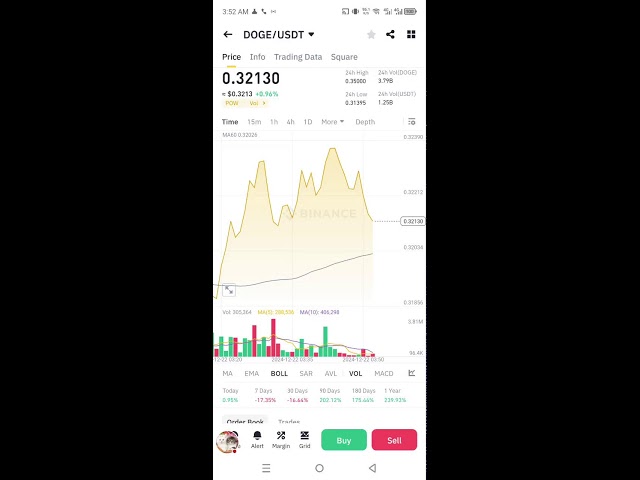The width and height of the screenshot is (640, 480).
Task: Set a price Alert
Action: coord(257,440)
